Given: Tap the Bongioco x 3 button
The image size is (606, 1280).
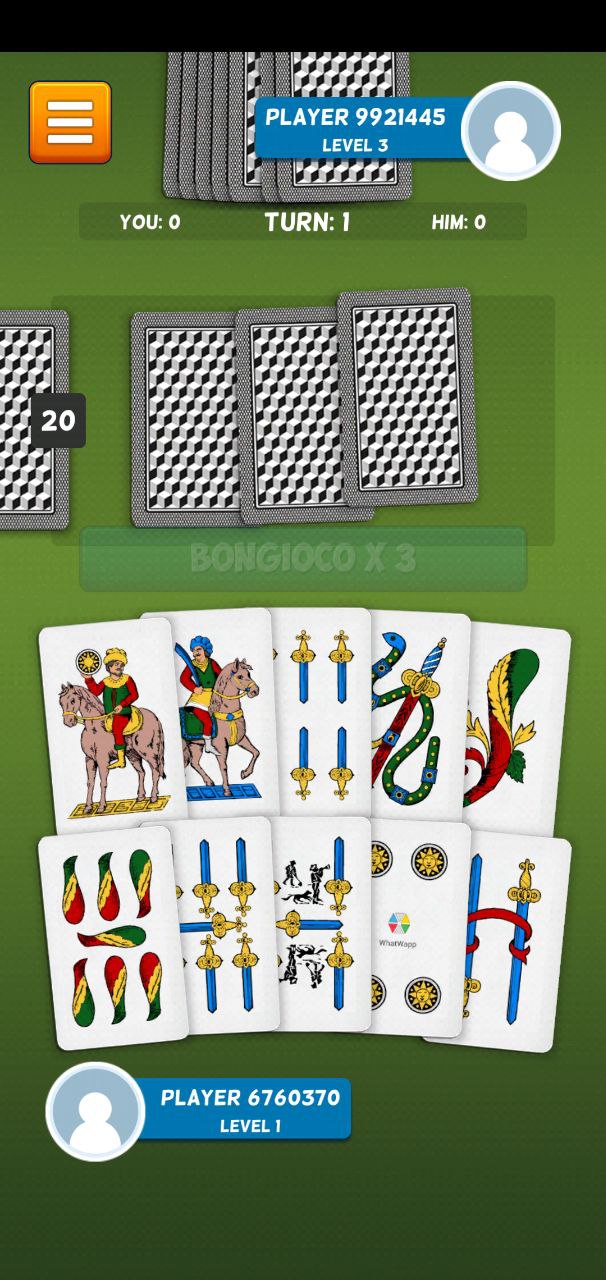Looking at the screenshot, I should click(303, 558).
